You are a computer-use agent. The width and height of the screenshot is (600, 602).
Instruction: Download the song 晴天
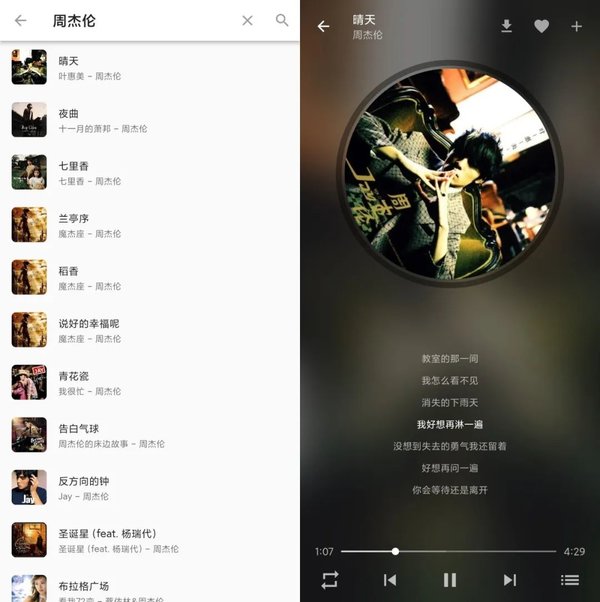pyautogui.click(x=506, y=26)
